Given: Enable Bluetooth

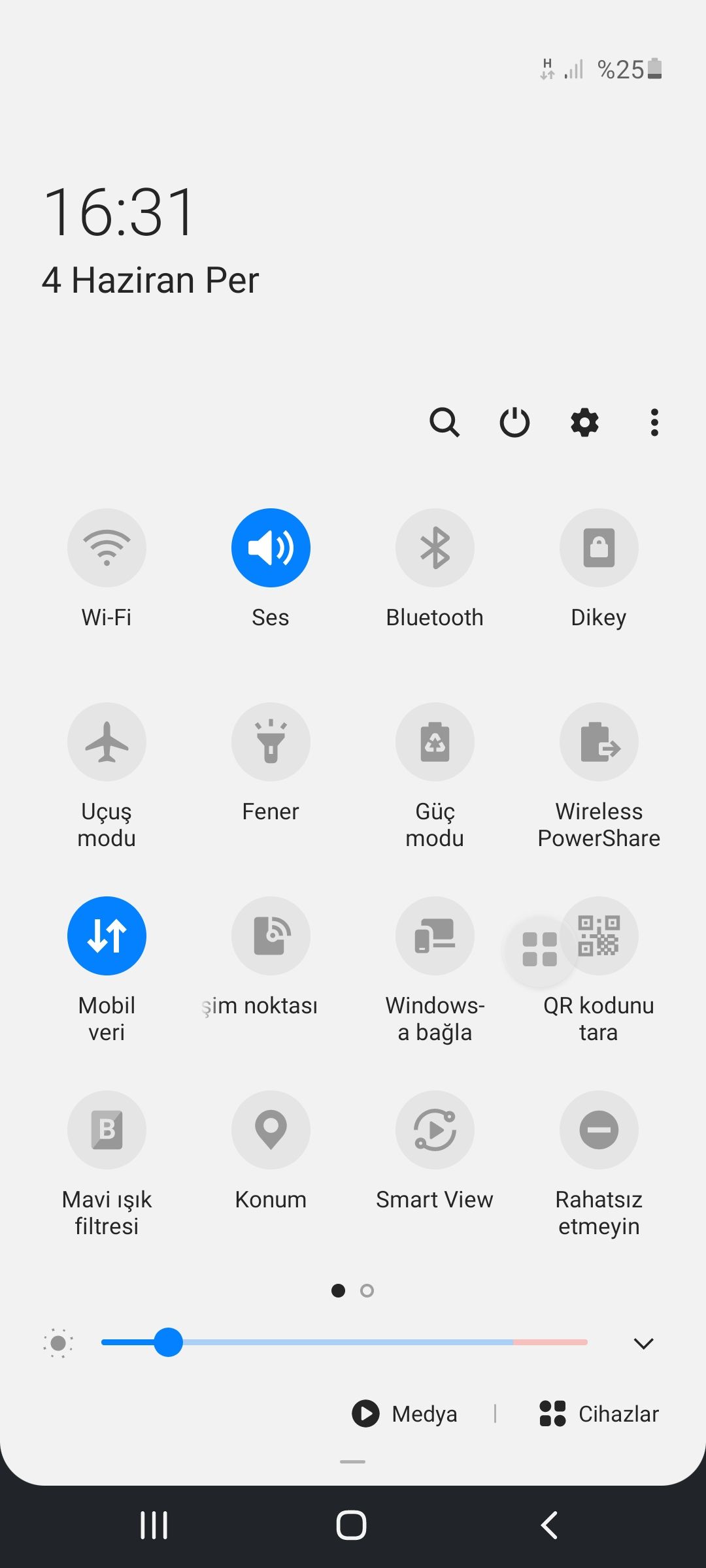Looking at the screenshot, I should point(435,547).
